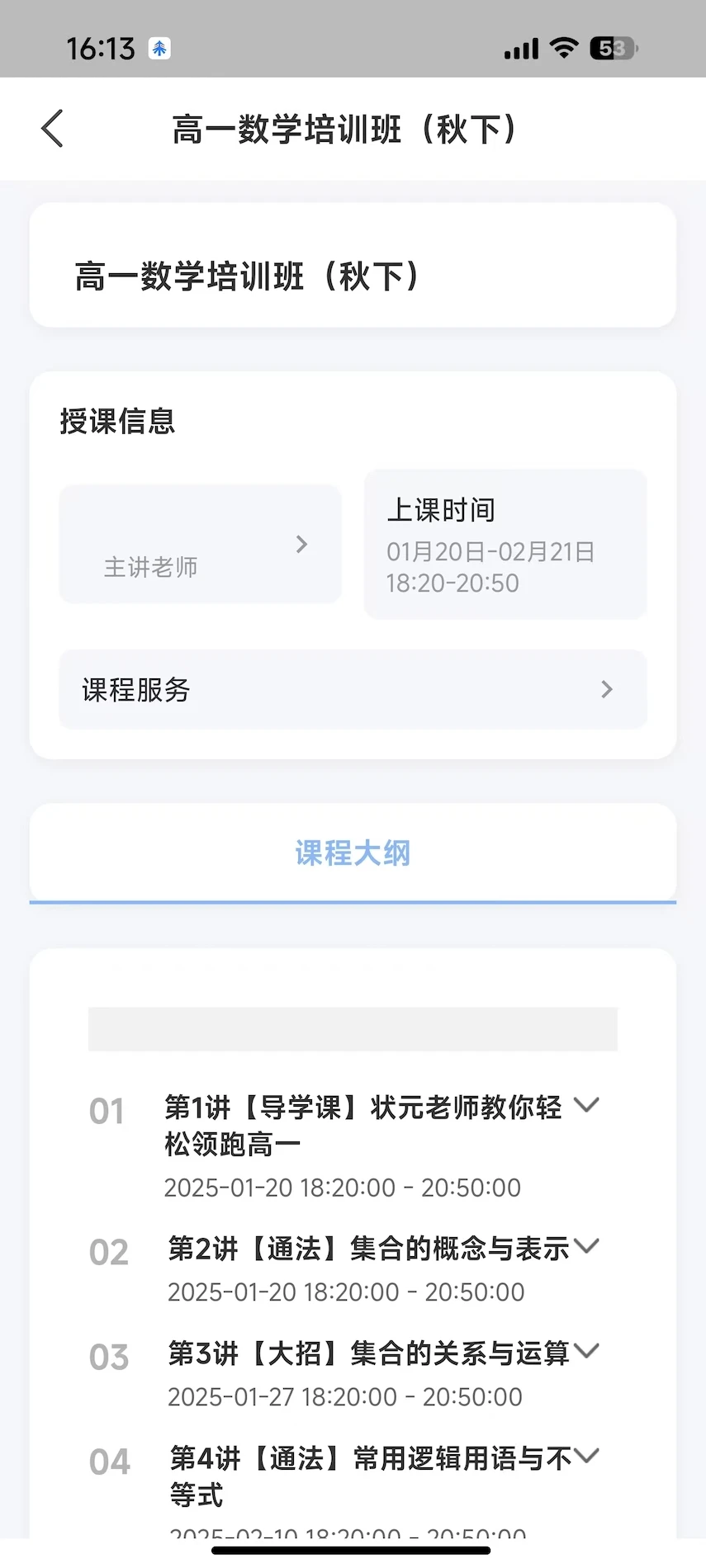
Task: Expand lesson 第2讲 集合的概念与表示
Action: pos(586,1247)
